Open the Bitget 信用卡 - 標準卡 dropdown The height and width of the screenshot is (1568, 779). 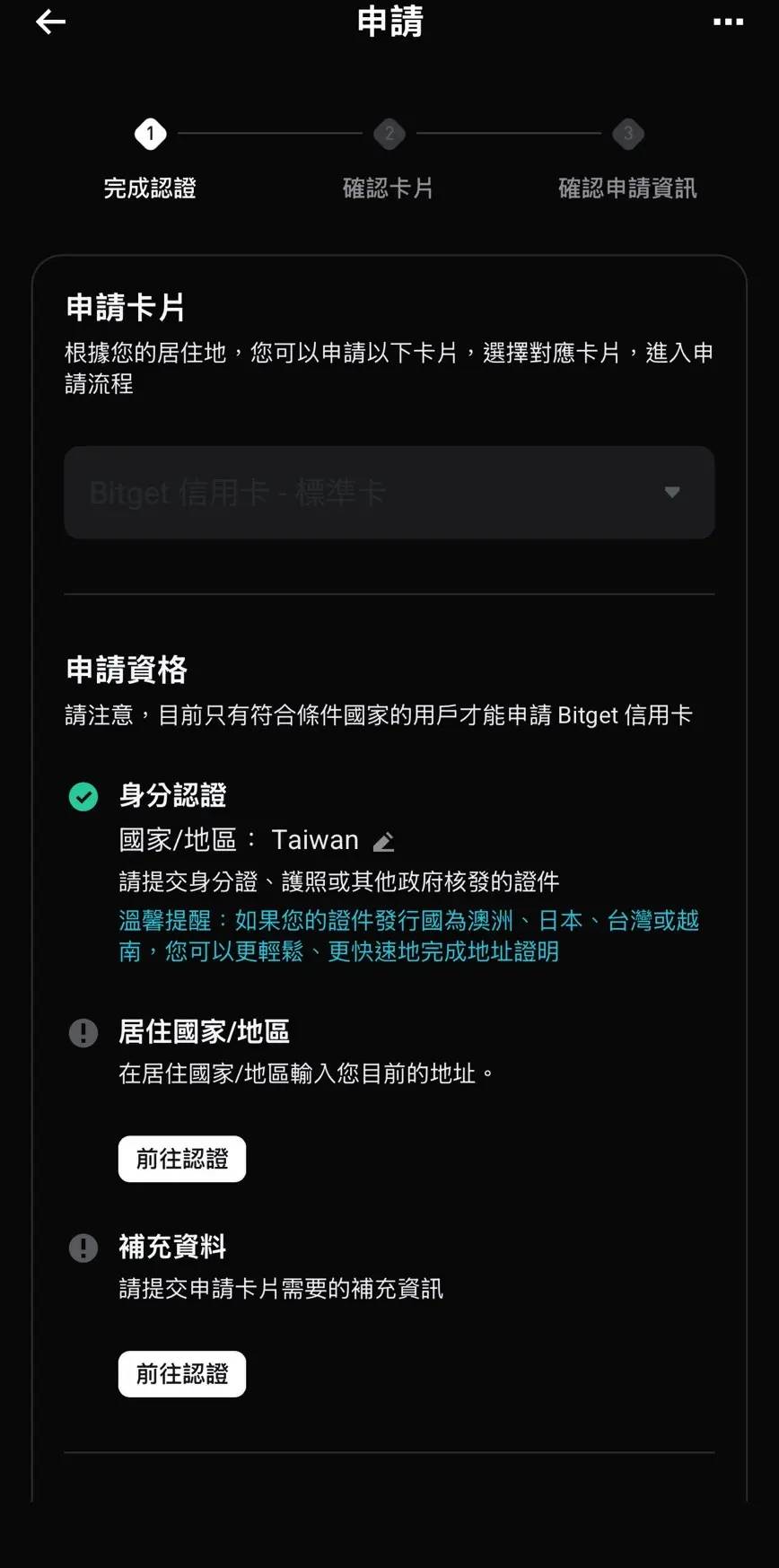(x=389, y=492)
